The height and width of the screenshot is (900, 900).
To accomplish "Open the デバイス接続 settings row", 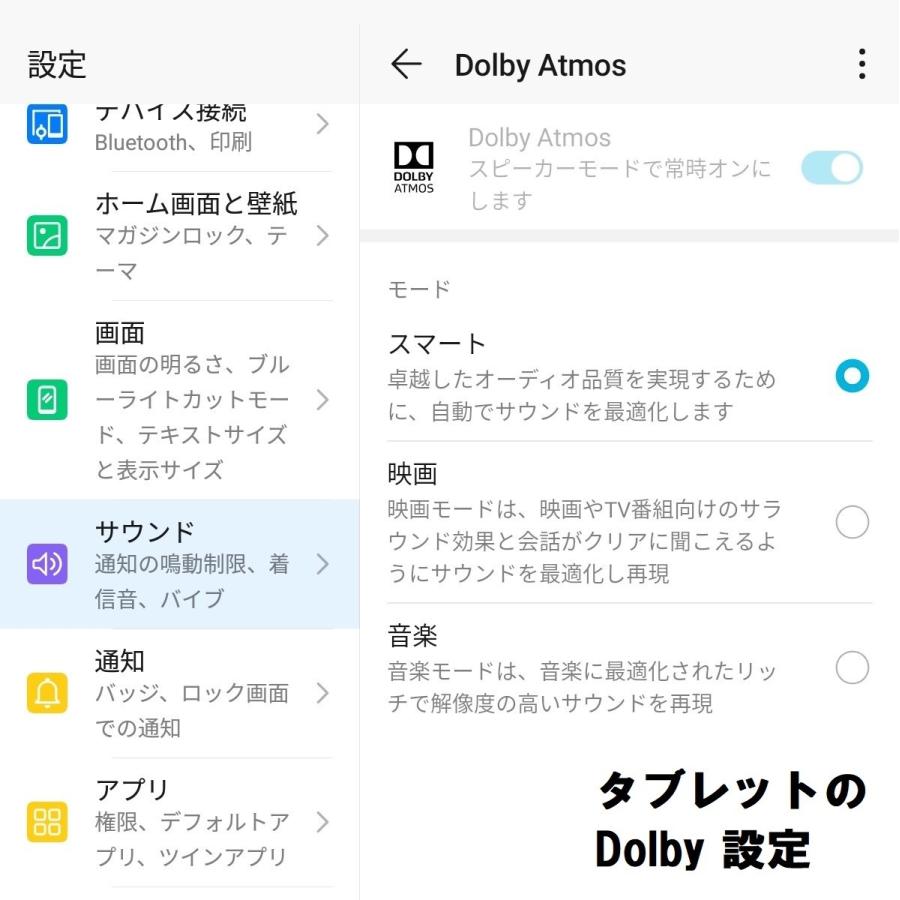I will [x=180, y=127].
